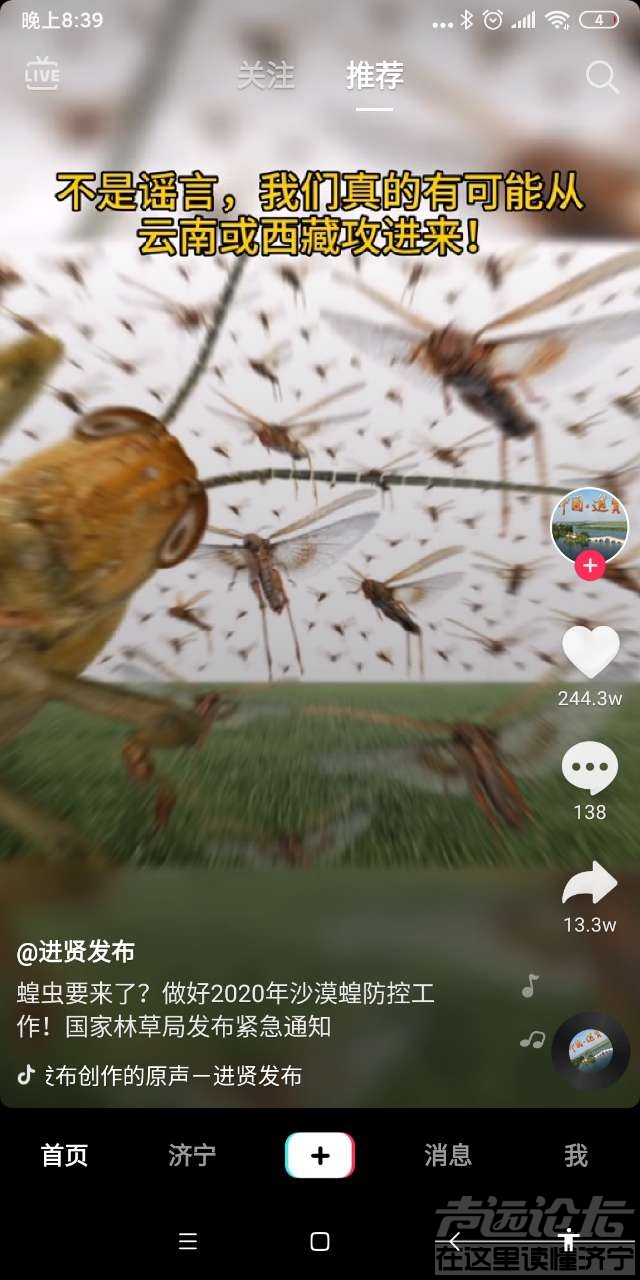Tap the spinning music disc

(590, 1050)
